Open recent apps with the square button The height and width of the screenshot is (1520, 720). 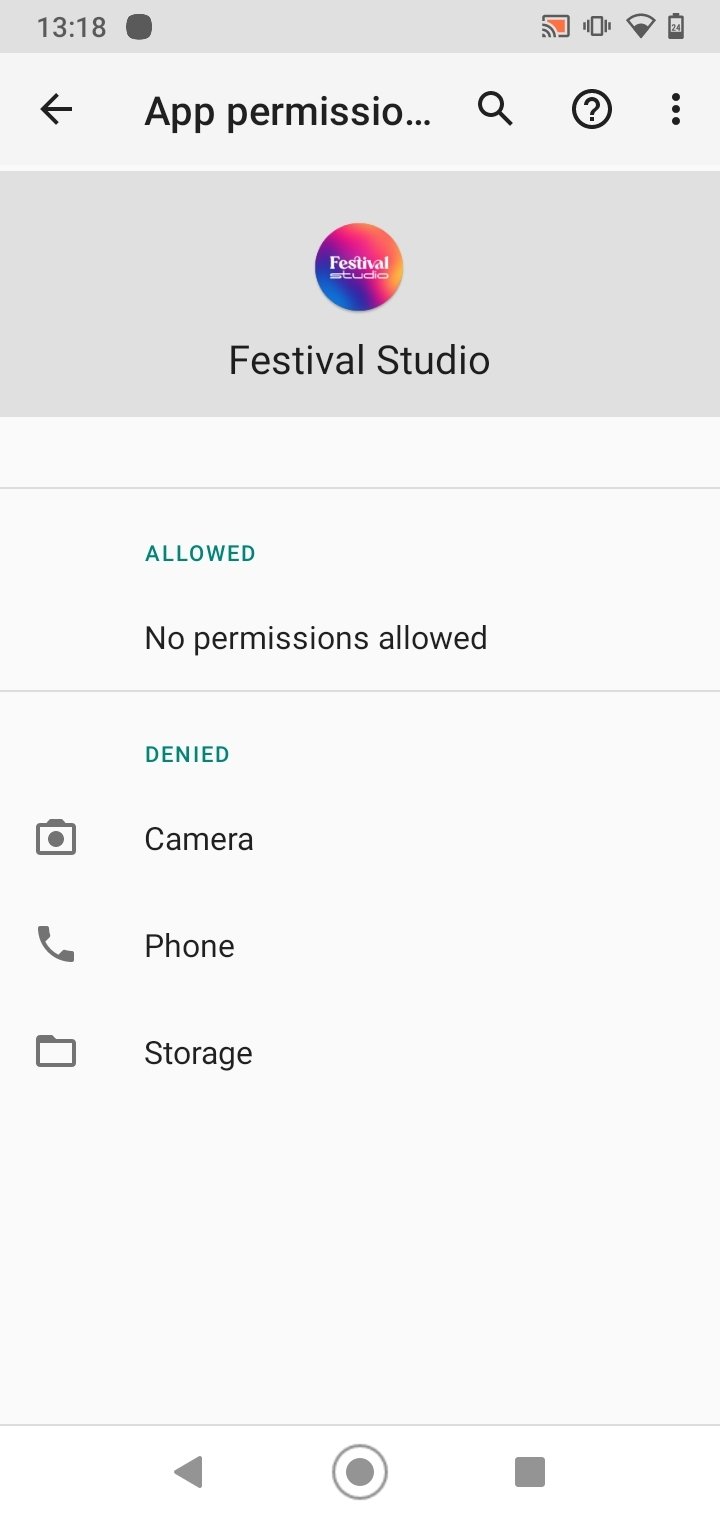click(530, 1472)
